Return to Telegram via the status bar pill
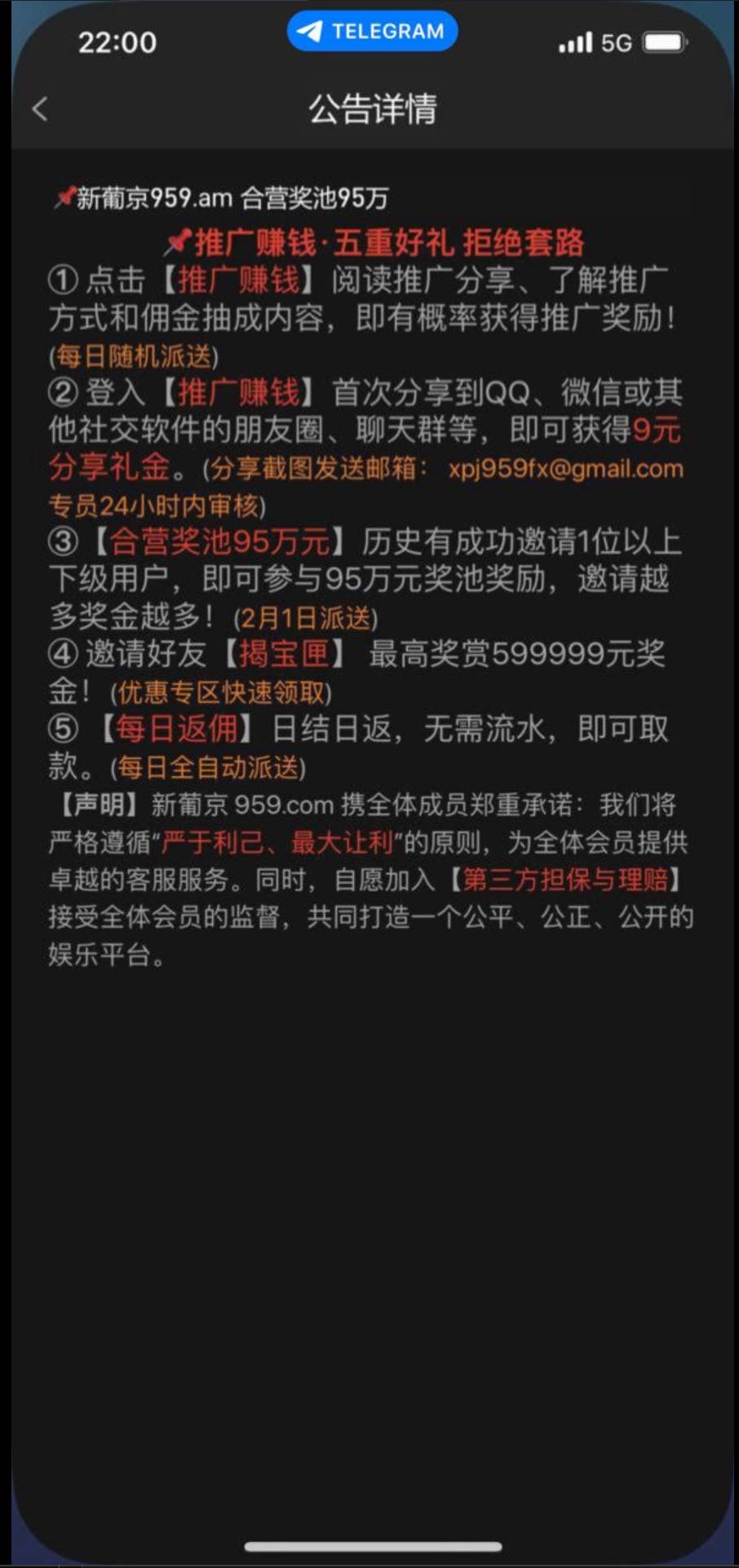The height and width of the screenshot is (1568, 739). coord(372,32)
